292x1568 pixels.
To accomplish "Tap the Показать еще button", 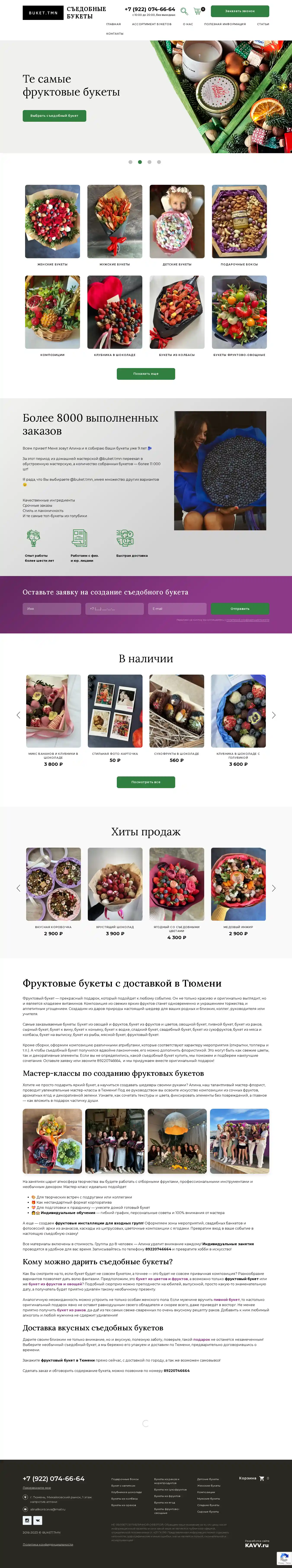I will [x=146, y=374].
